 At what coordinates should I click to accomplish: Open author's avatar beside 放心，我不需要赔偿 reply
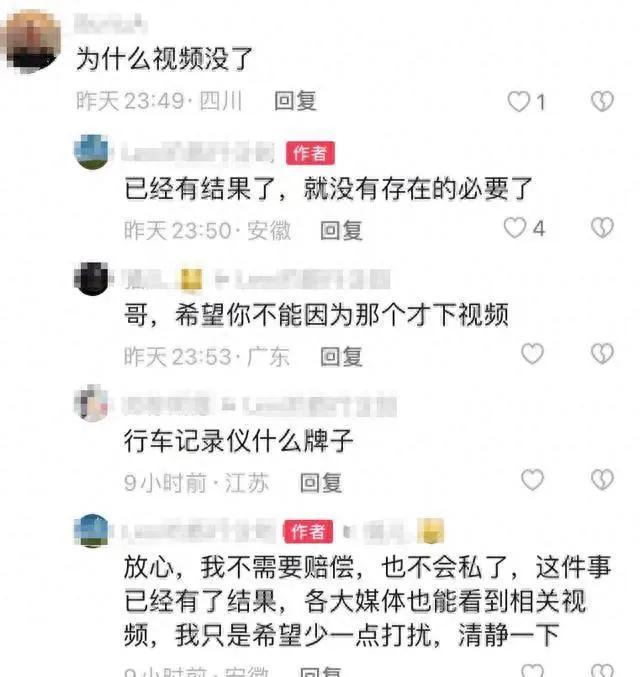click(92, 530)
